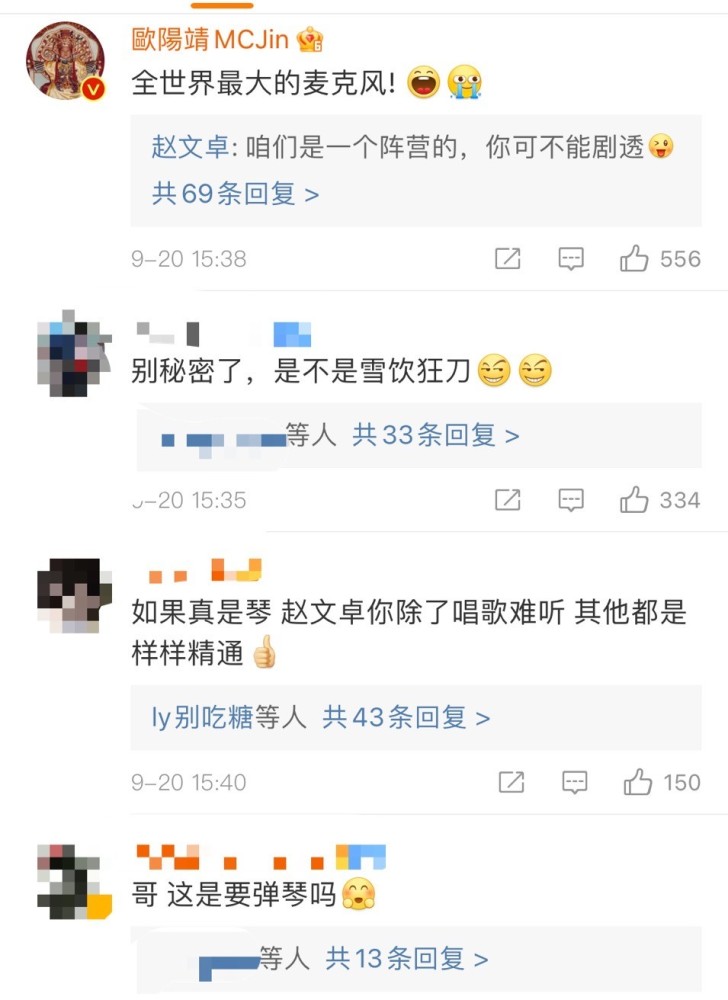
Task: Click the comment bubble icon beside 556 likes
Action: (x=570, y=258)
